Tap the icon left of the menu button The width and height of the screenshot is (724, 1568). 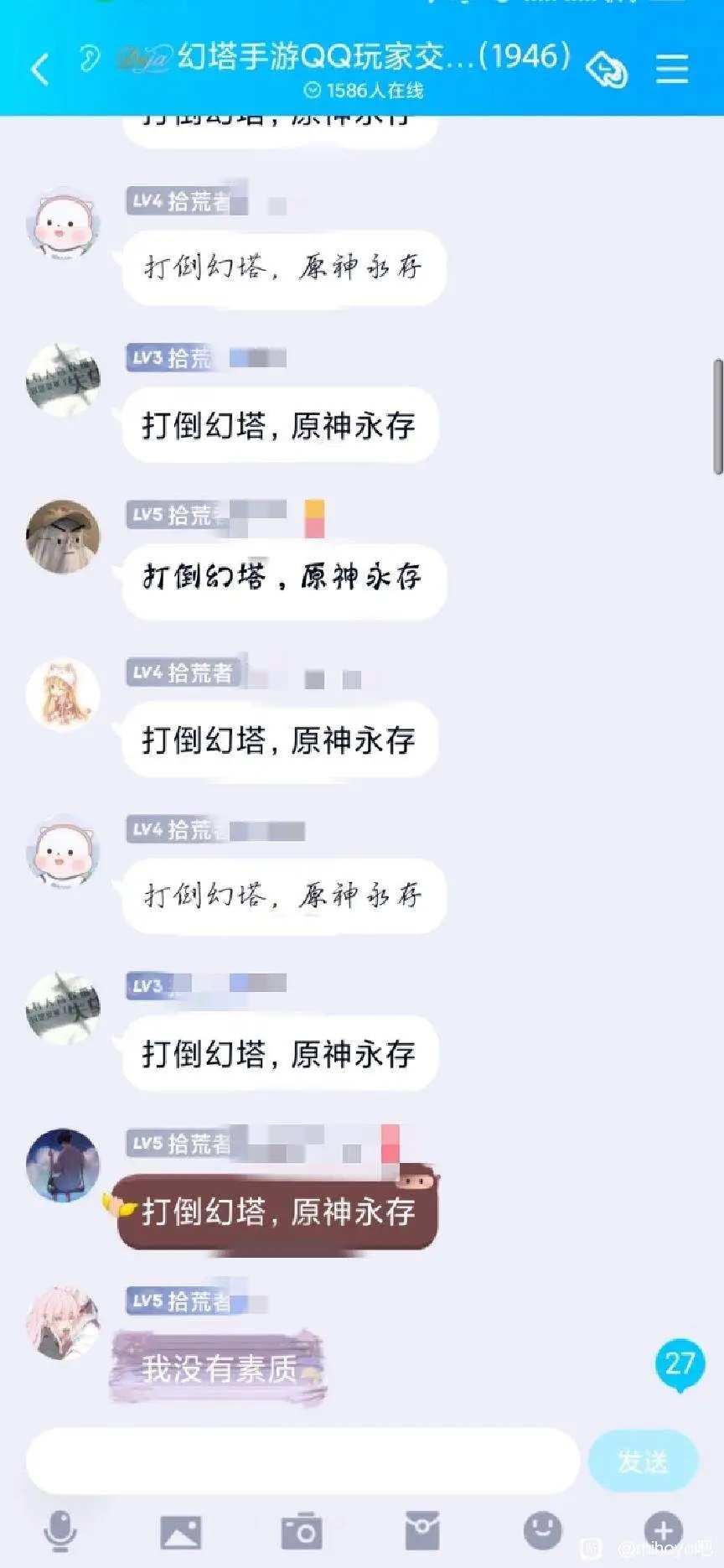[608, 69]
